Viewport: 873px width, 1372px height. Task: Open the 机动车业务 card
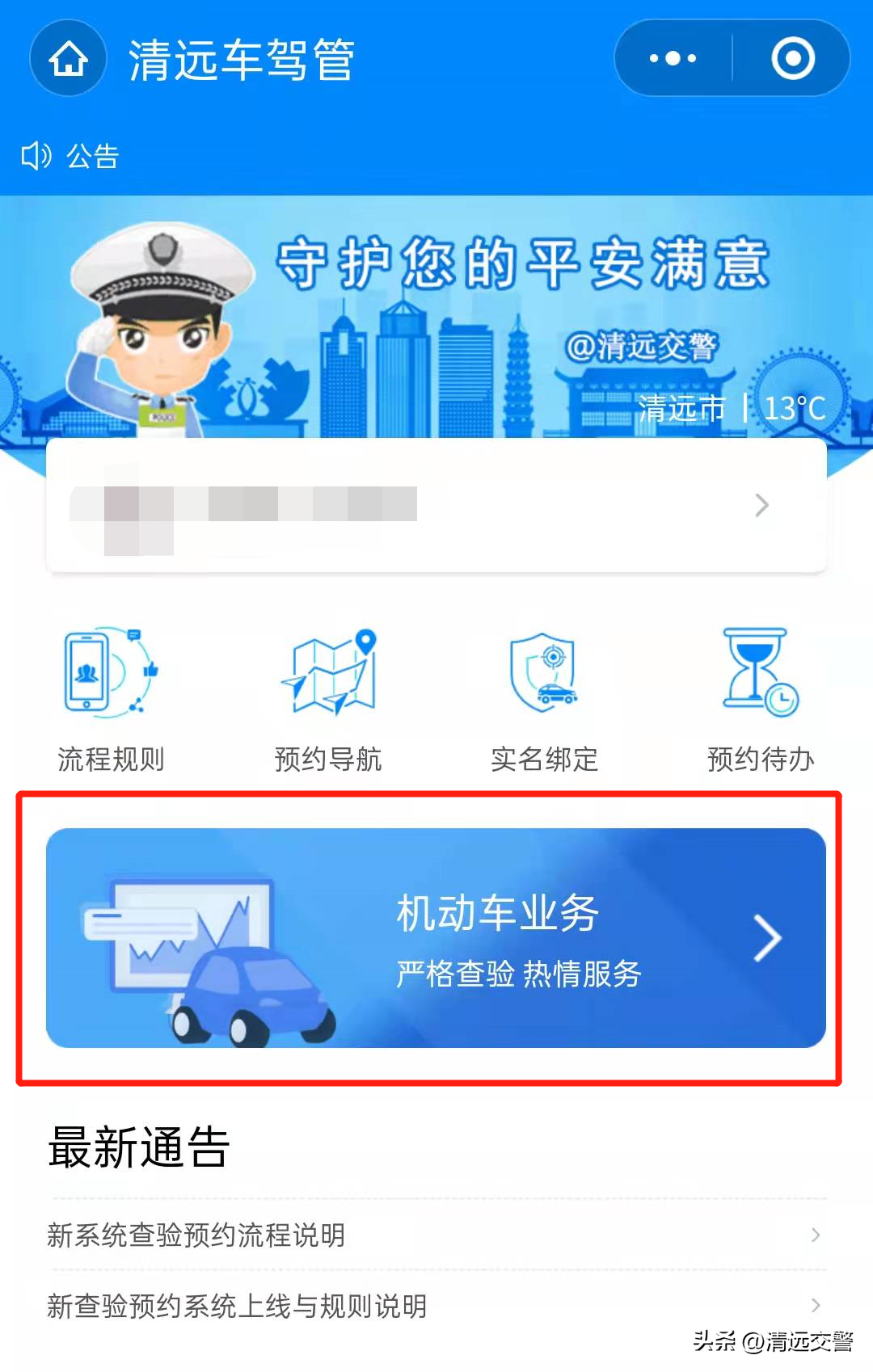[436, 938]
